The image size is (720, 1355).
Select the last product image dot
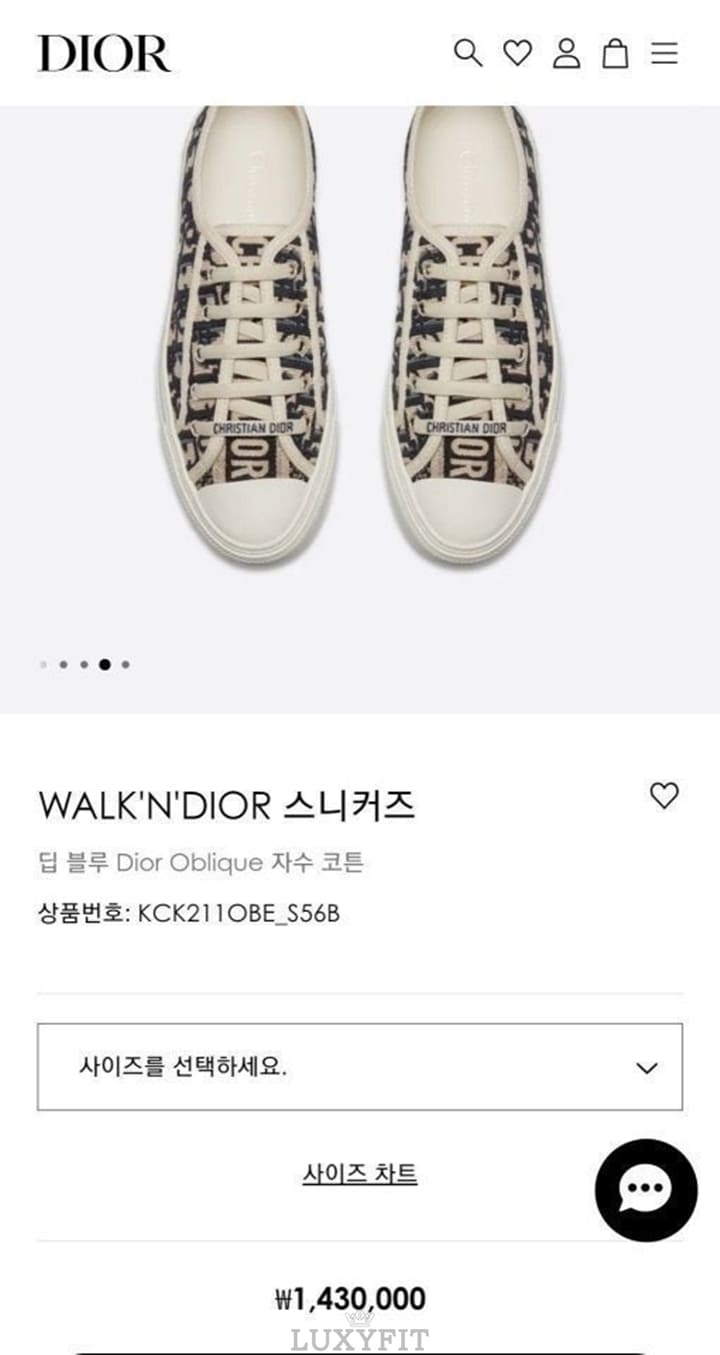tap(126, 664)
